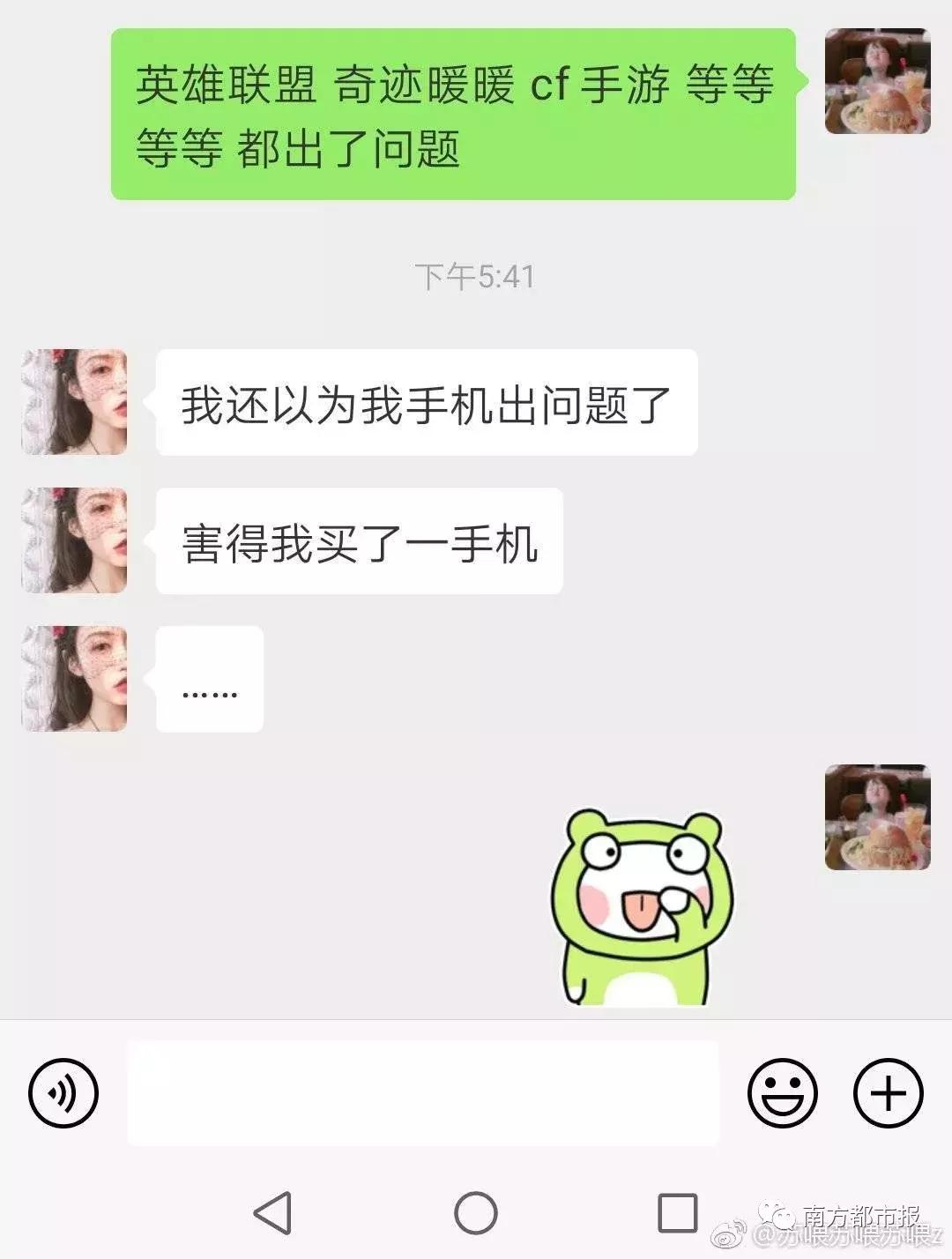
Task: Tap the 我还以为我手机出问题了 bubble
Action: coord(425,401)
